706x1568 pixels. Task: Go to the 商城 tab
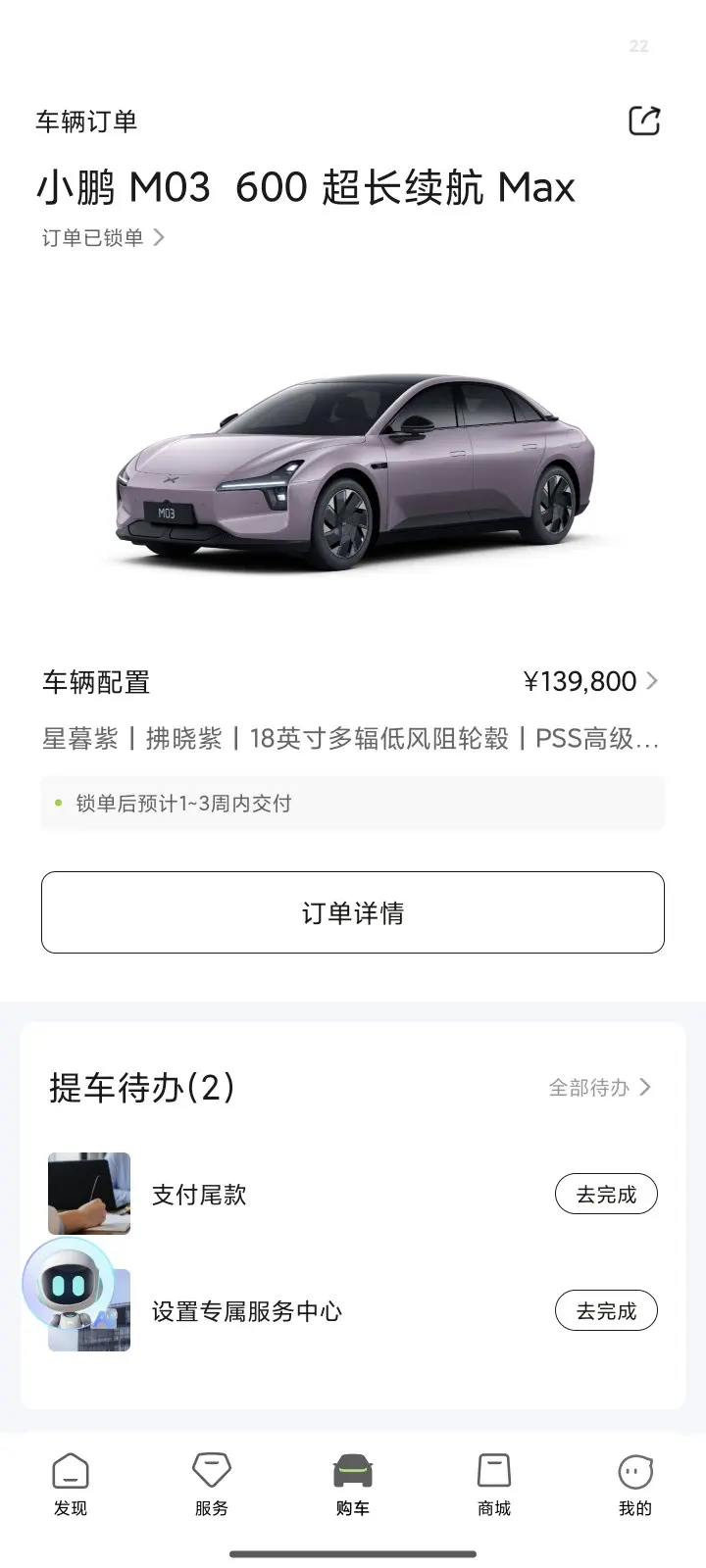click(494, 1485)
